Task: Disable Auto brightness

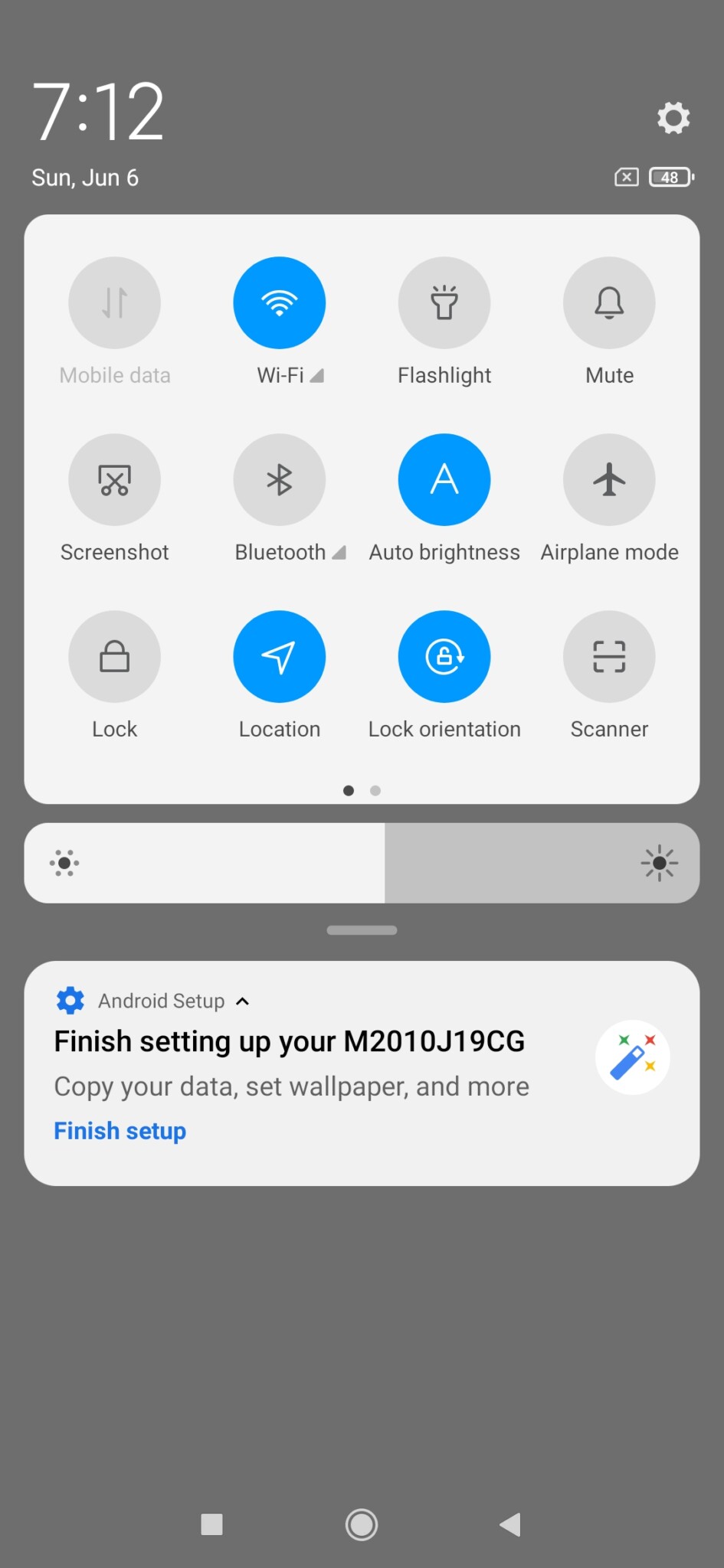Action: tap(444, 480)
